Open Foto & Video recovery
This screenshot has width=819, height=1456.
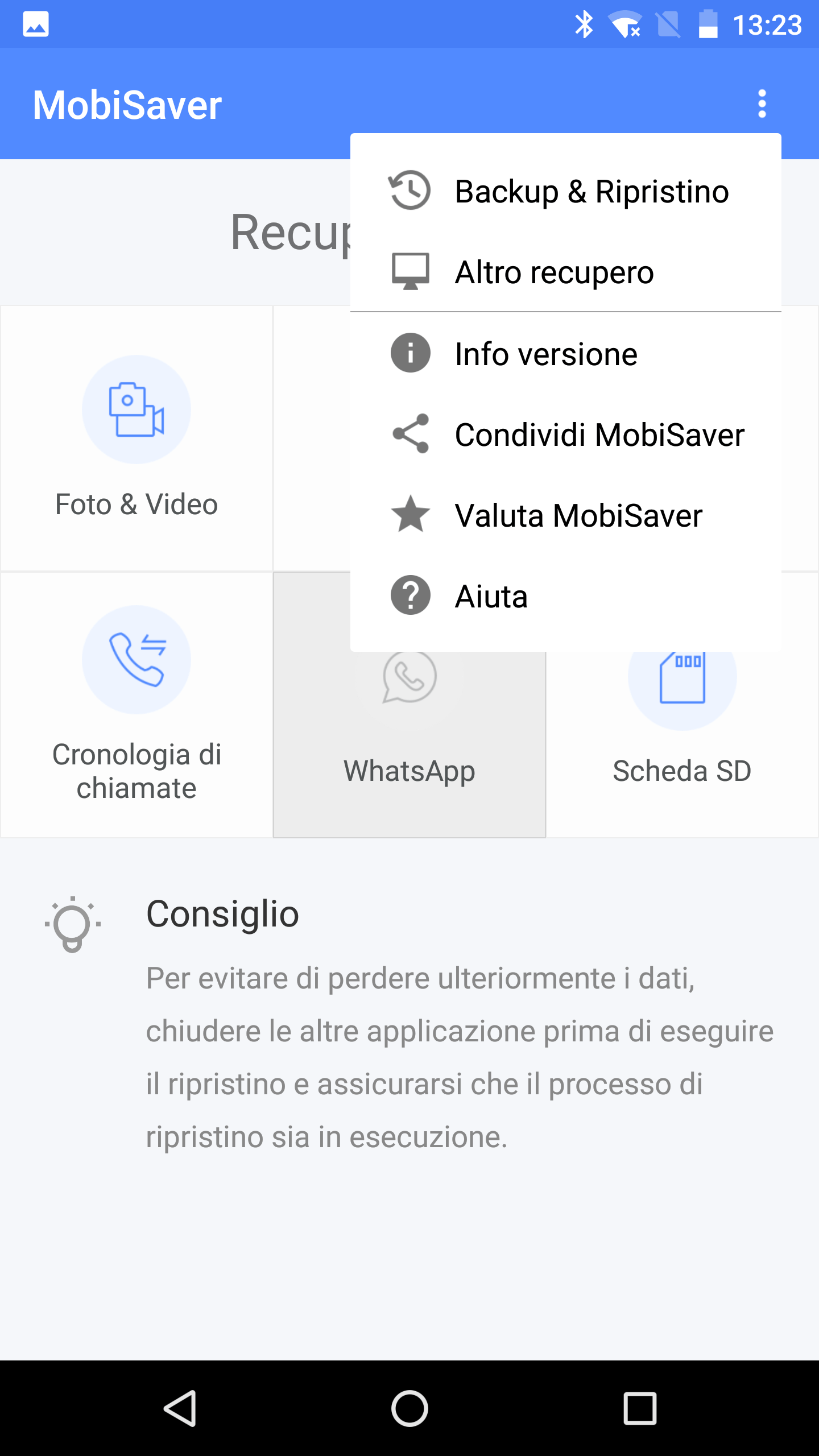coord(136,438)
